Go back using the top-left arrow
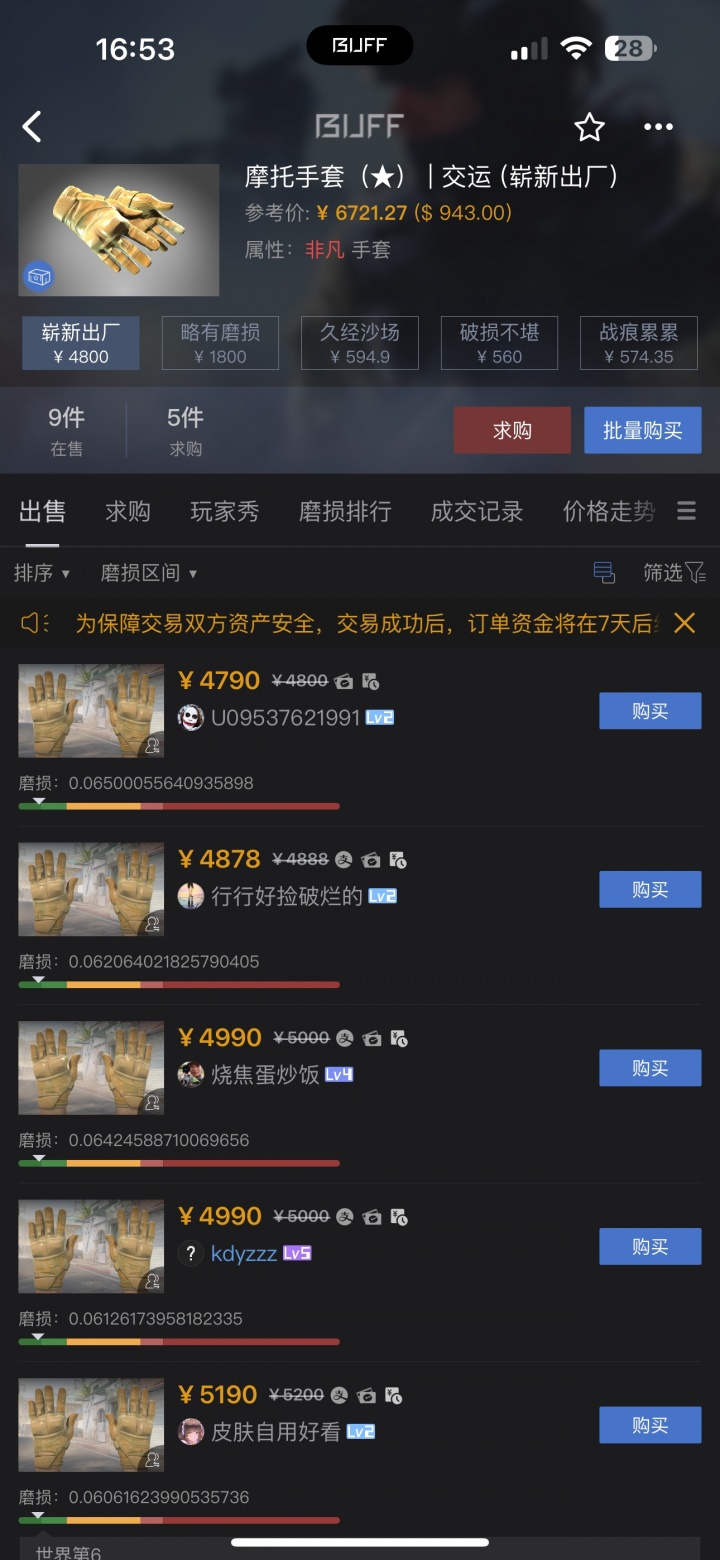 click(x=33, y=127)
